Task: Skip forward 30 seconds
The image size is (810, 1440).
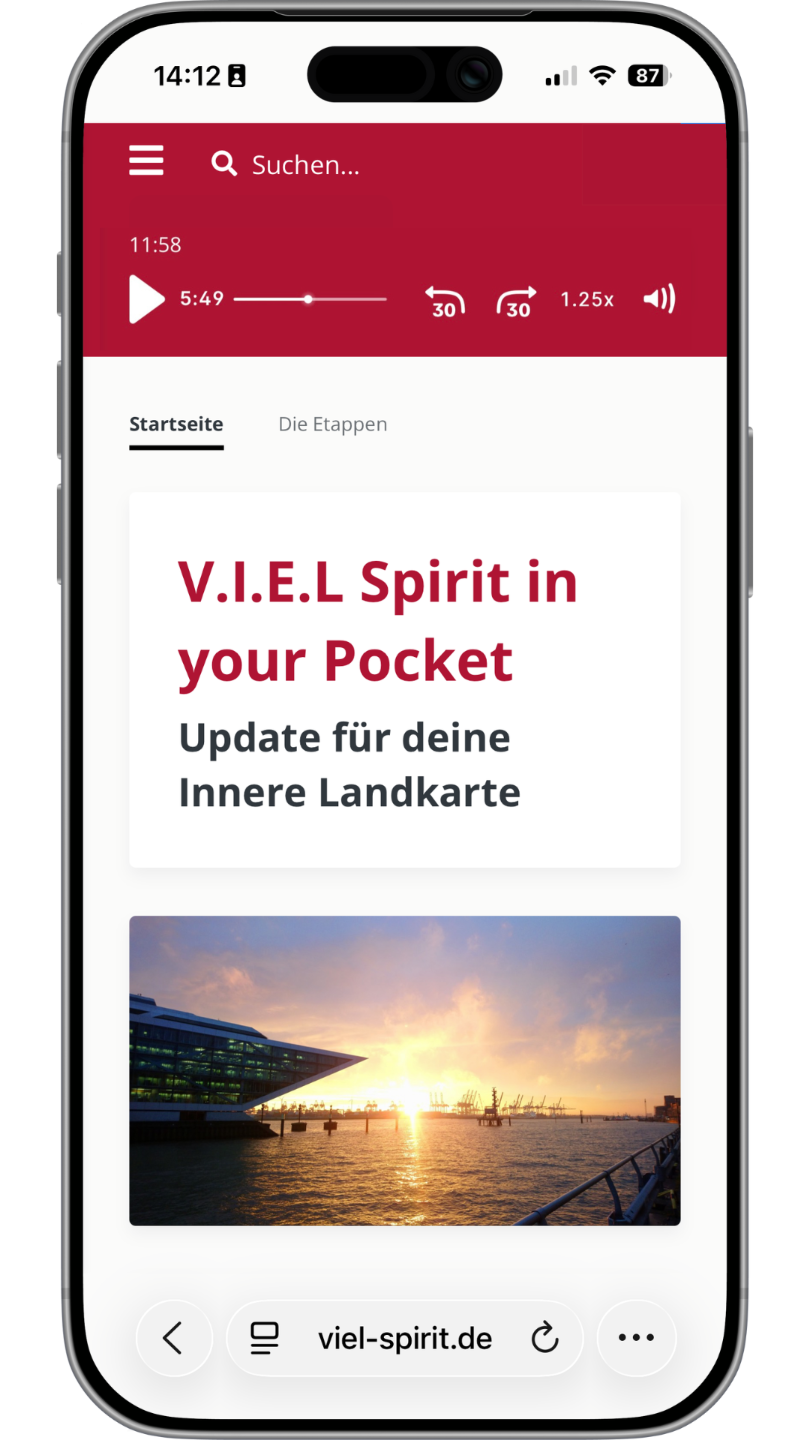Action: pyautogui.click(x=516, y=301)
